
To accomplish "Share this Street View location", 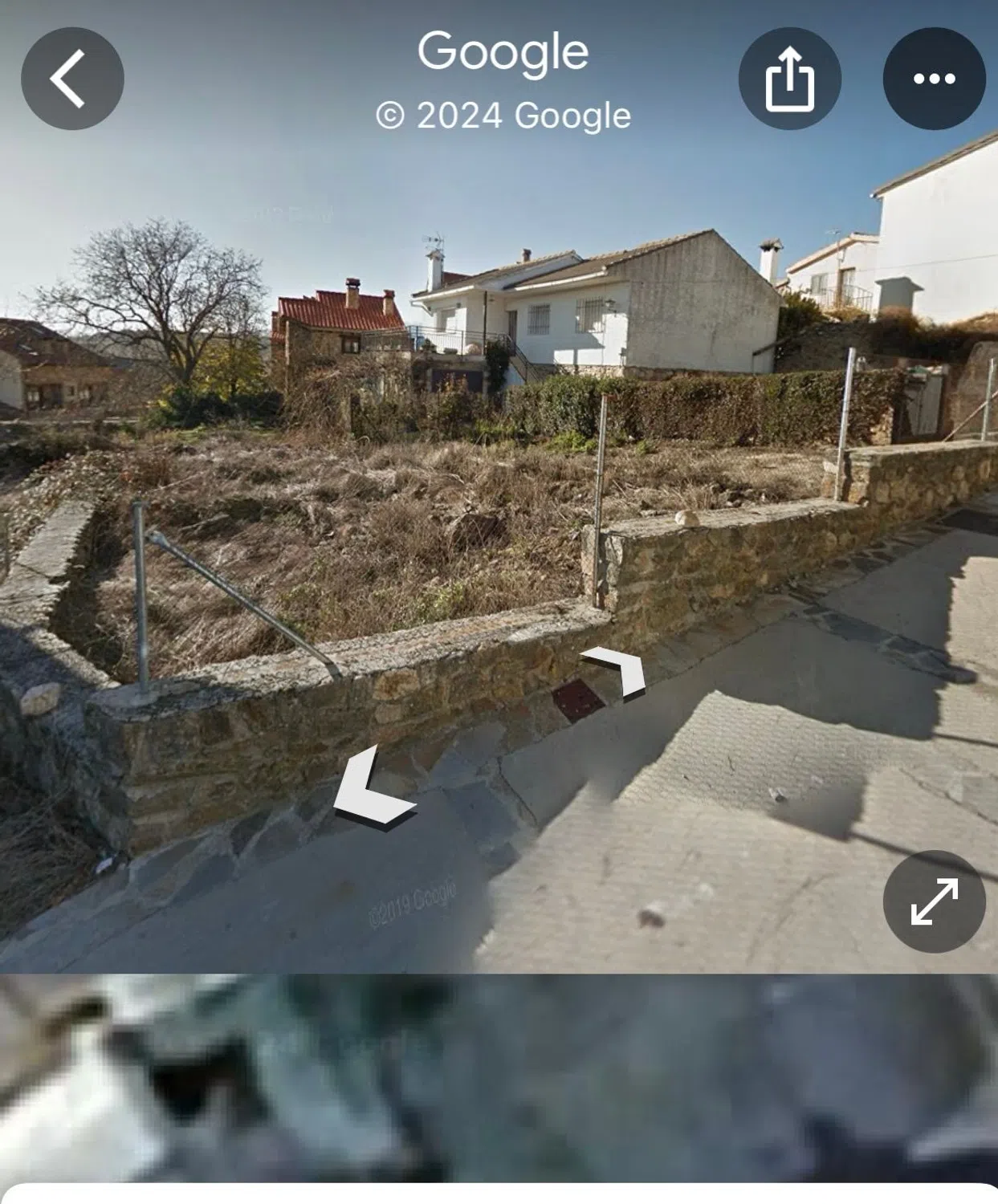I will (789, 79).
